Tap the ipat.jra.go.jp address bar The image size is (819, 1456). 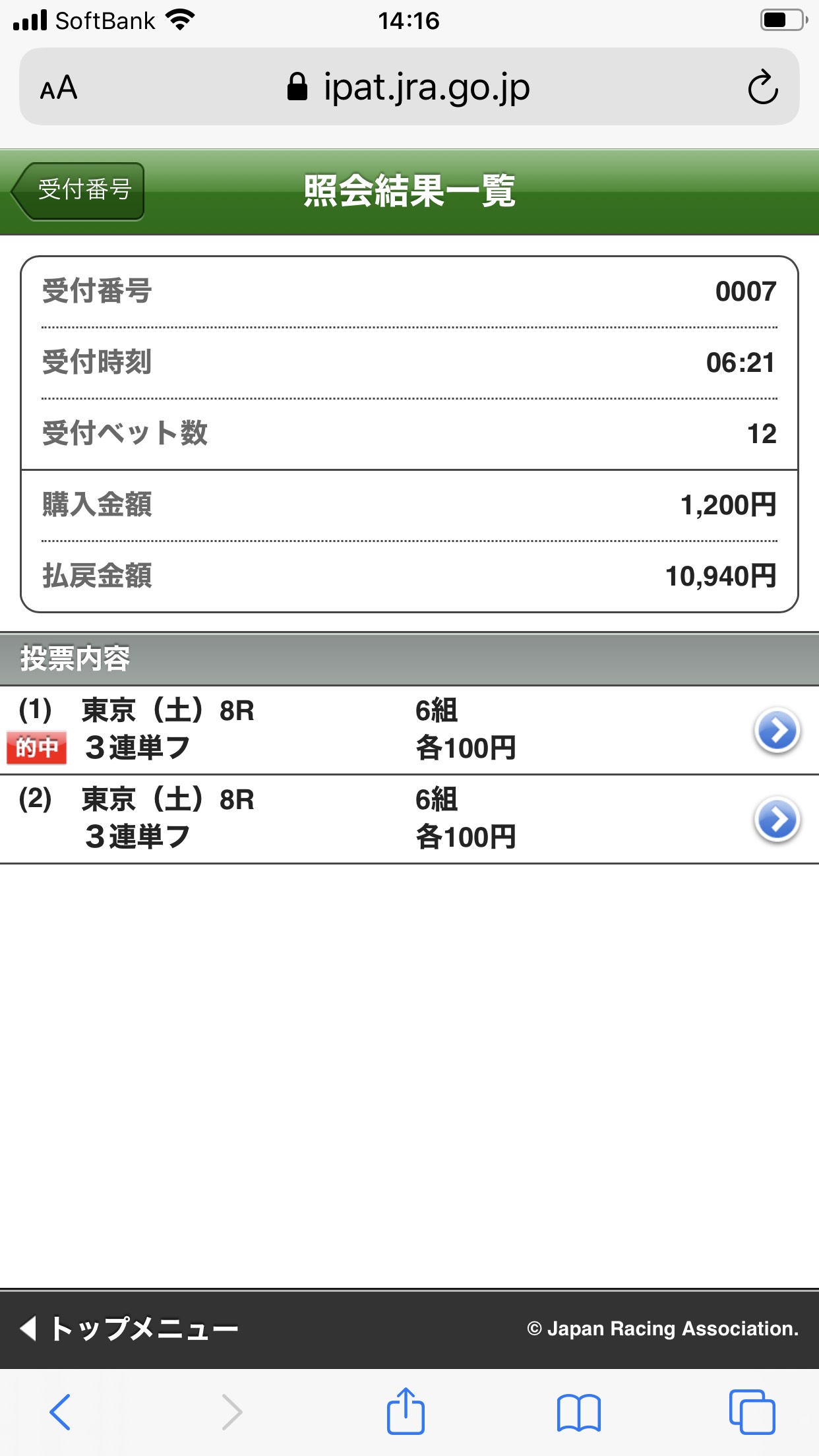click(x=409, y=87)
